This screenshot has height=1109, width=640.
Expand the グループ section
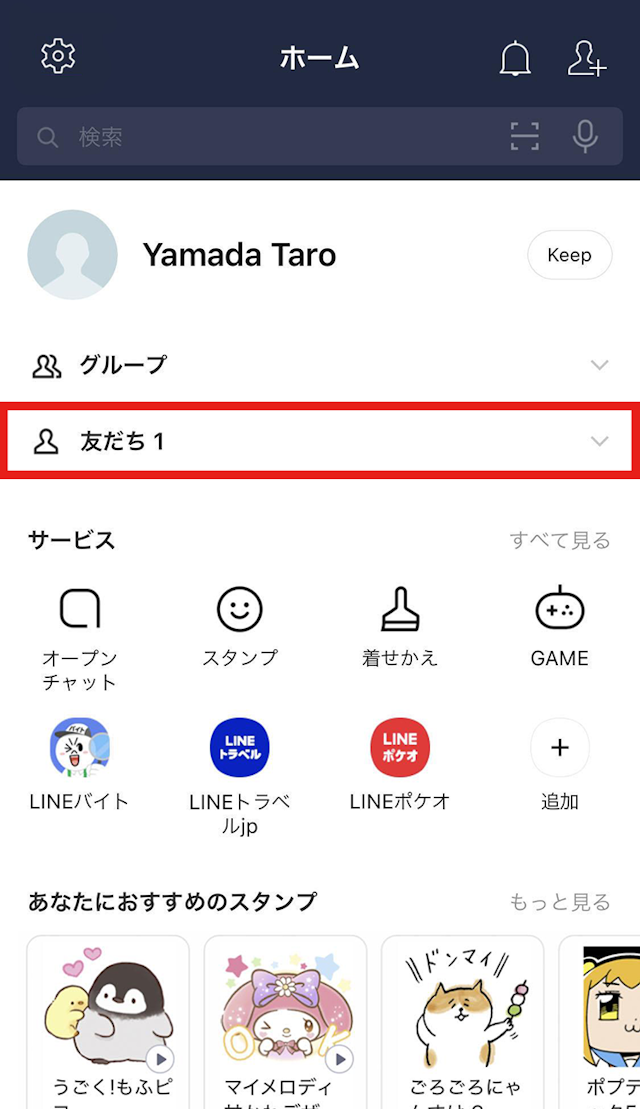pos(320,365)
